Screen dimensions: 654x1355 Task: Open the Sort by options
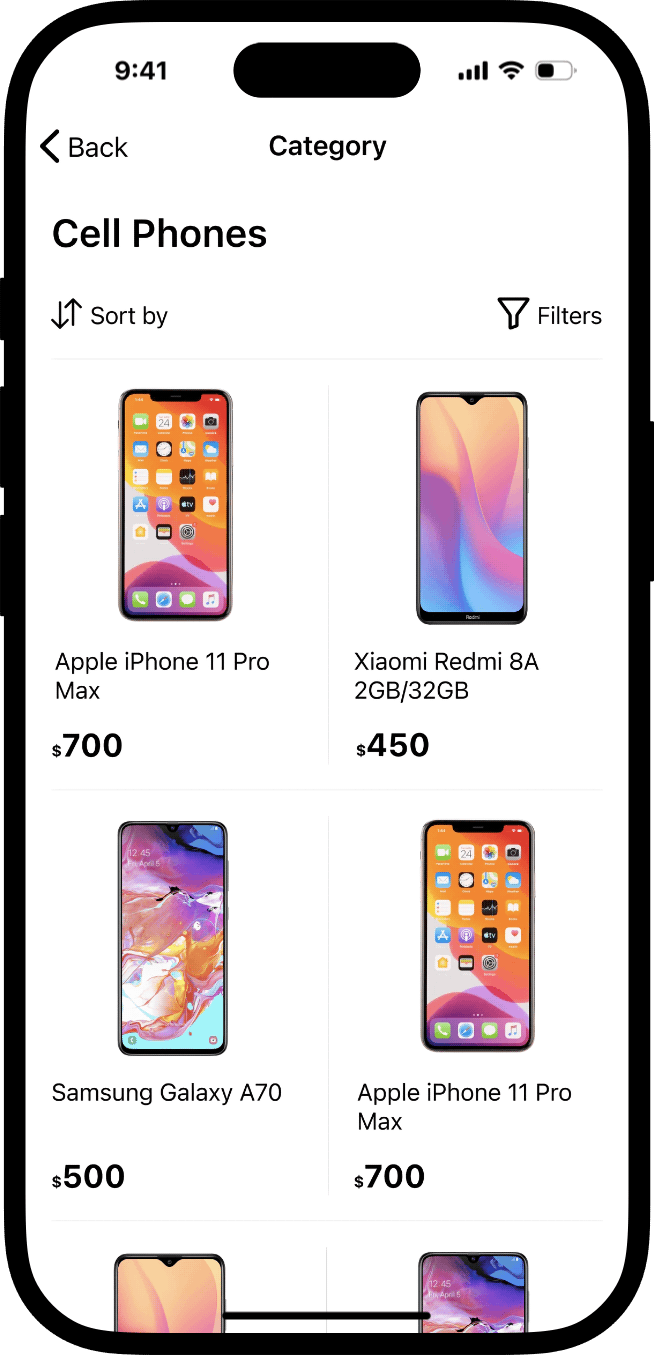[109, 315]
